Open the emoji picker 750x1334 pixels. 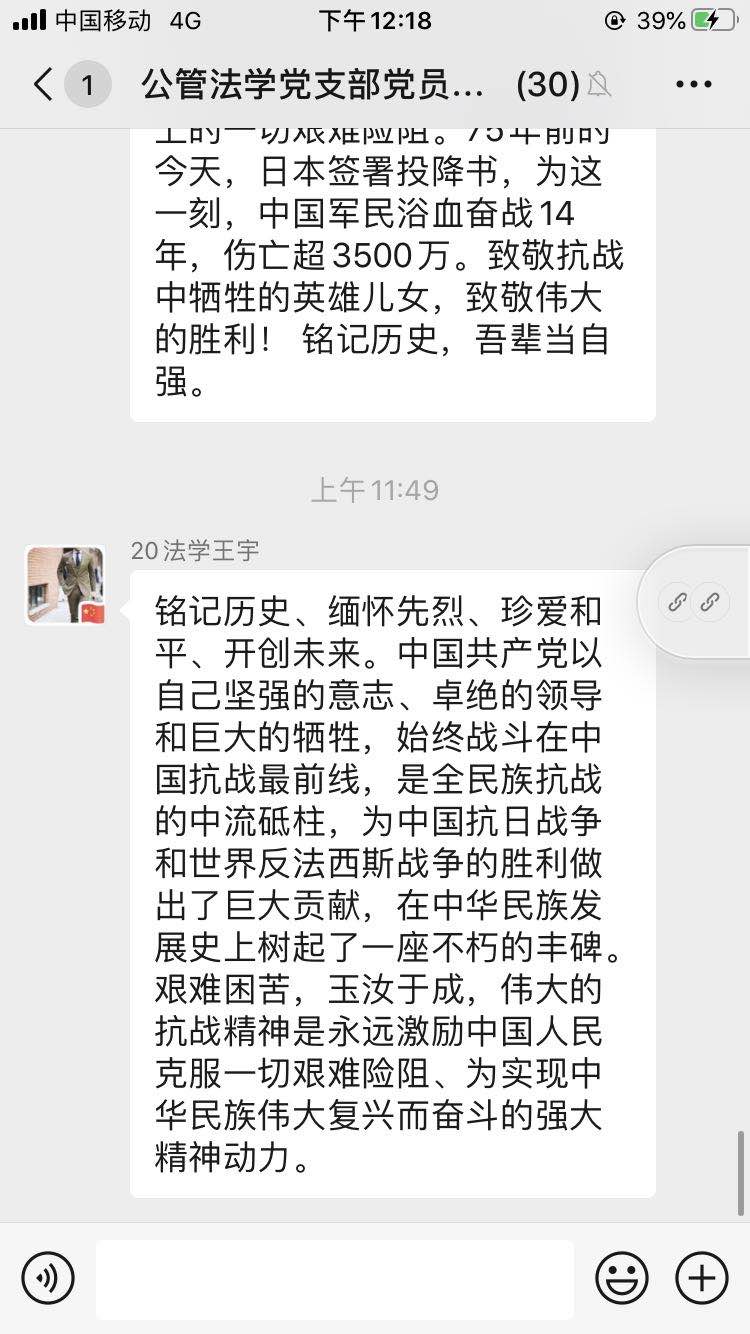tap(621, 1278)
